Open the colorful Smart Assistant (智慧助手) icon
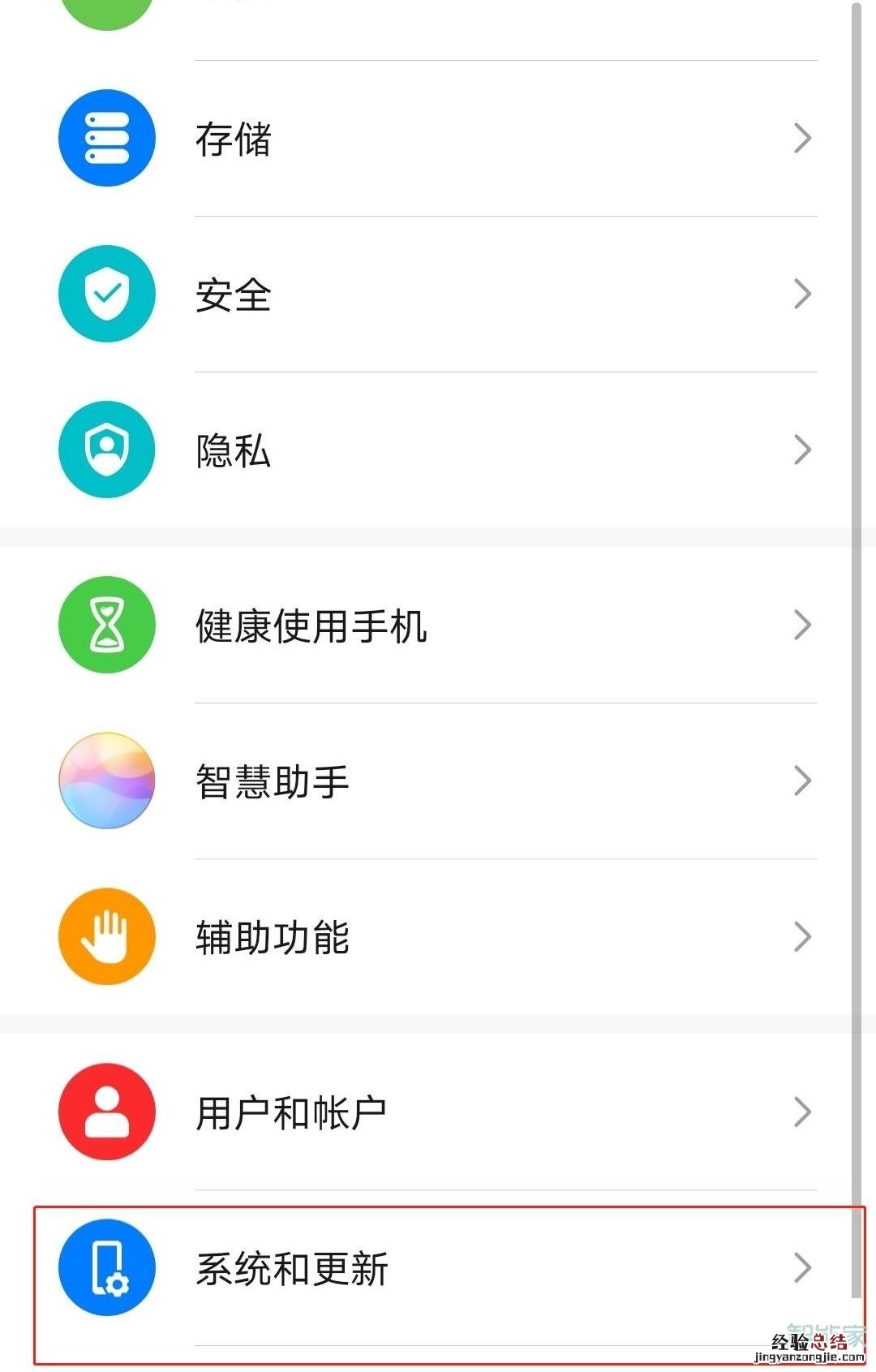 pos(106,781)
